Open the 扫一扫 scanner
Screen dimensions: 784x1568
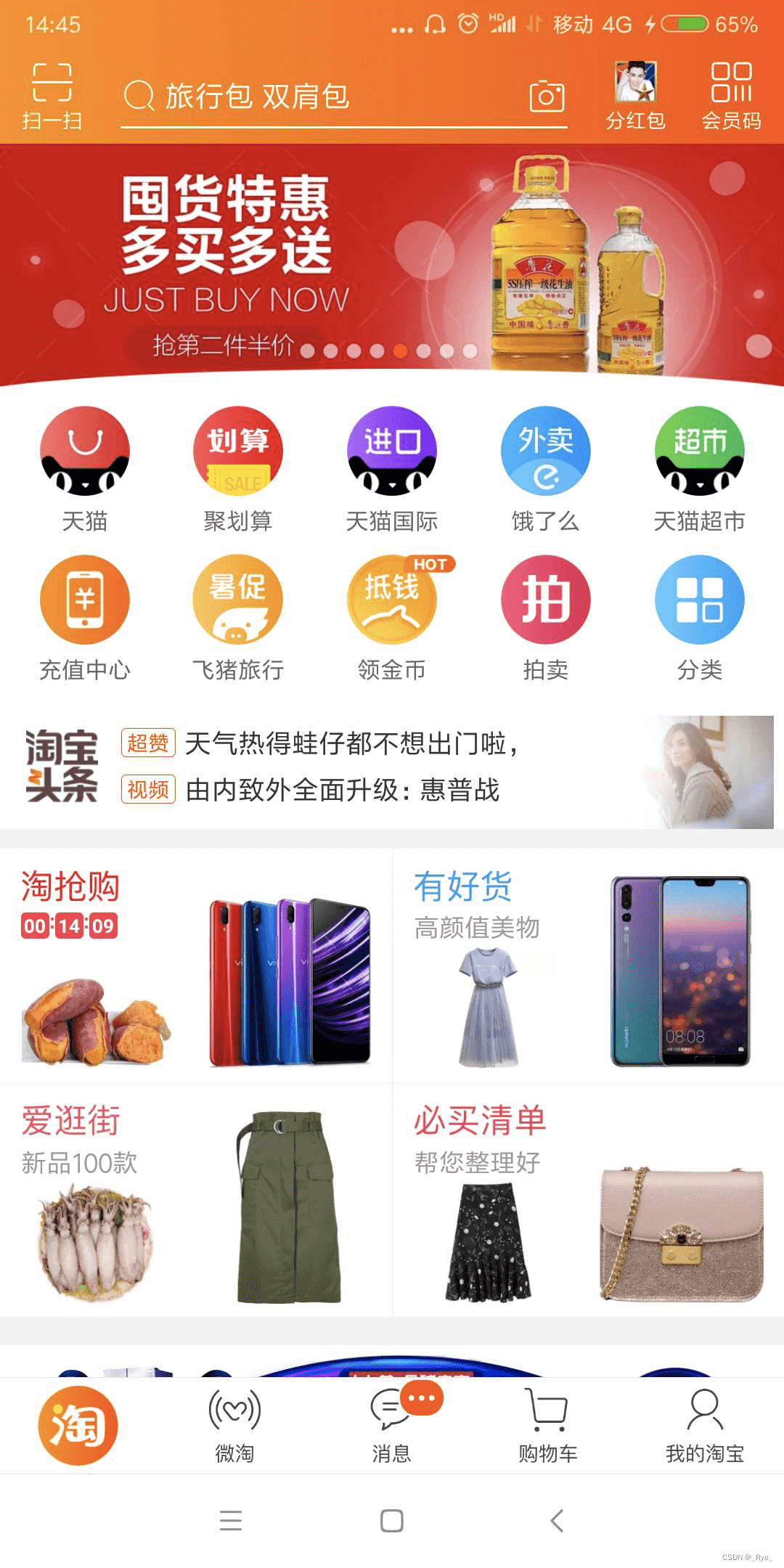click(x=52, y=95)
